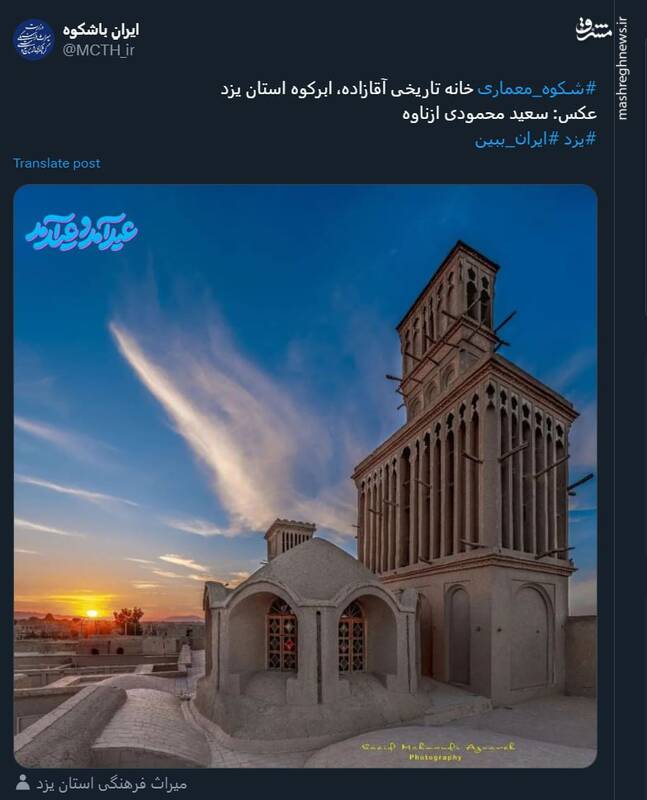Open the windcatcher house photo
The width and height of the screenshot is (647, 800).
point(305,476)
